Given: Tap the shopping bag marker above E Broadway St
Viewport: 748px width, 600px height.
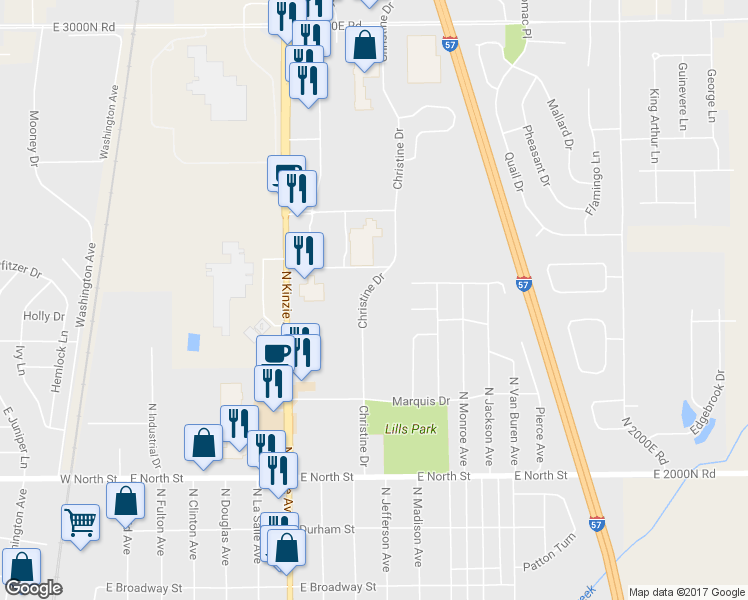Looking at the screenshot, I should tap(287, 548).
